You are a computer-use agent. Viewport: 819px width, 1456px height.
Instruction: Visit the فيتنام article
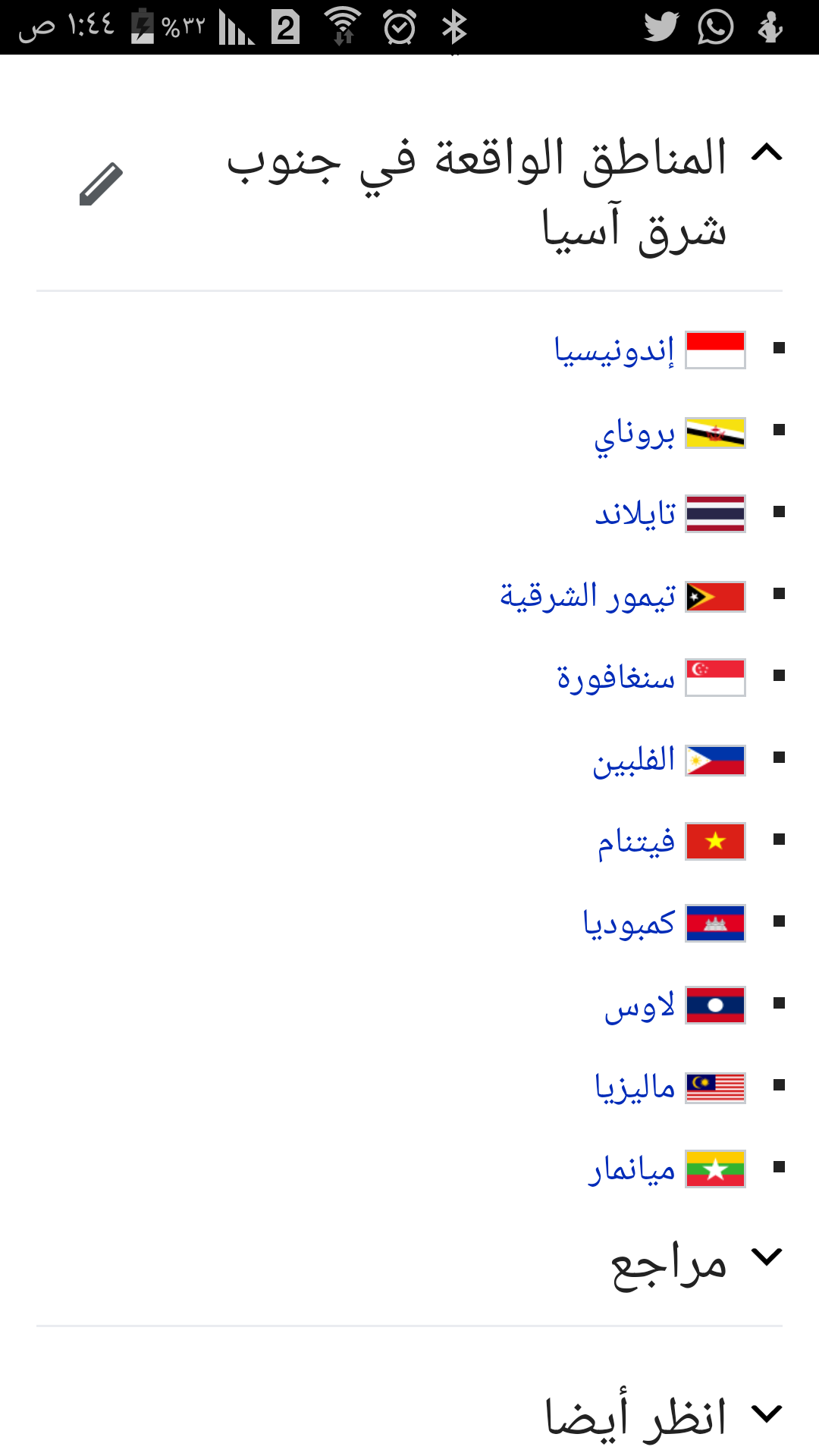pos(635,842)
